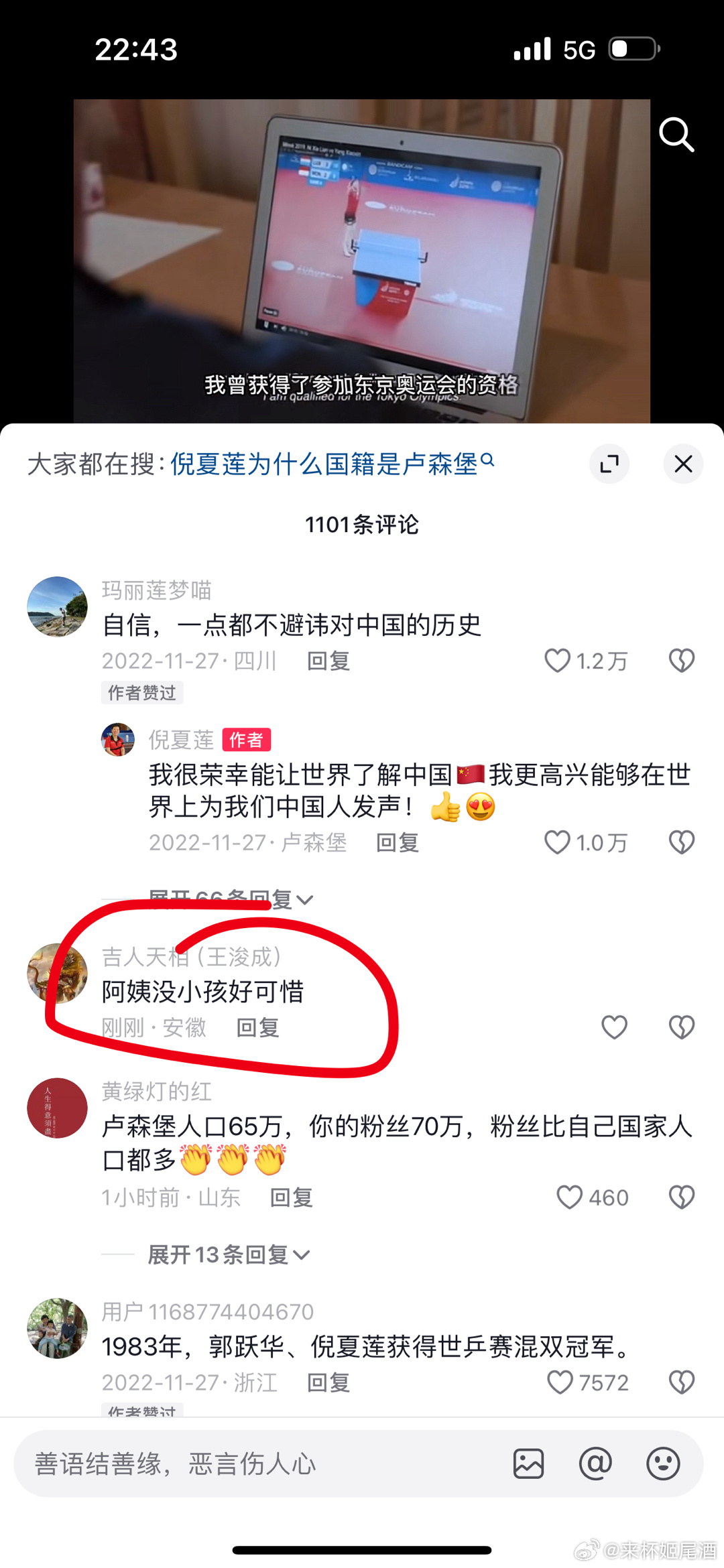Viewport: 724px width, 1568px height.
Task: Reply to 用户1168774404670's comment
Action: 328,1382
